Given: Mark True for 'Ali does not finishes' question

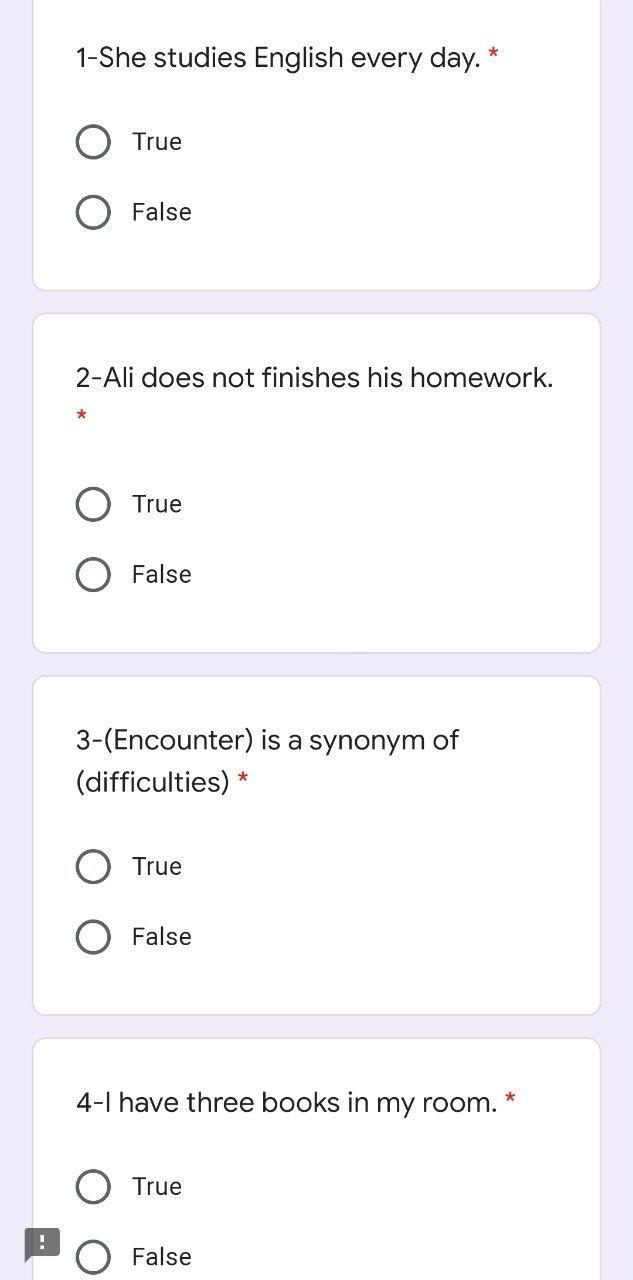Looking at the screenshot, I should 93,504.
